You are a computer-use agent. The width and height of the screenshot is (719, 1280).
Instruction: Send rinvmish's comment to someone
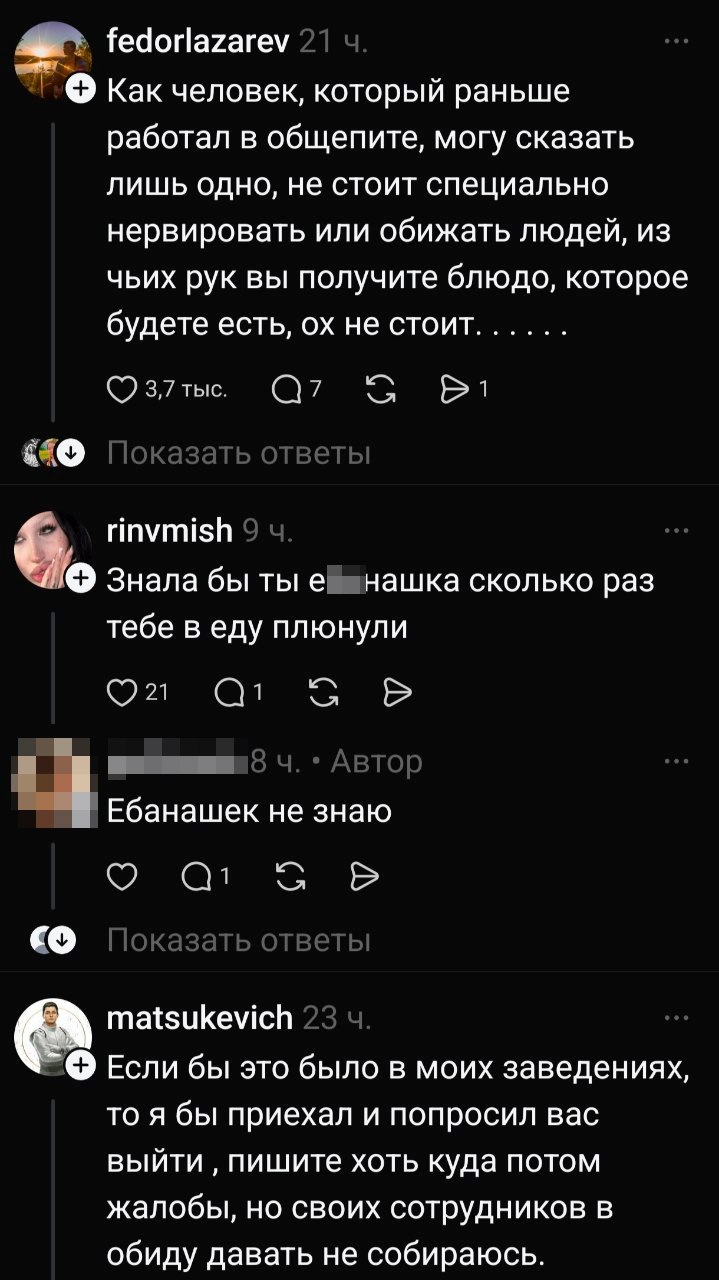pyautogui.click(x=398, y=692)
